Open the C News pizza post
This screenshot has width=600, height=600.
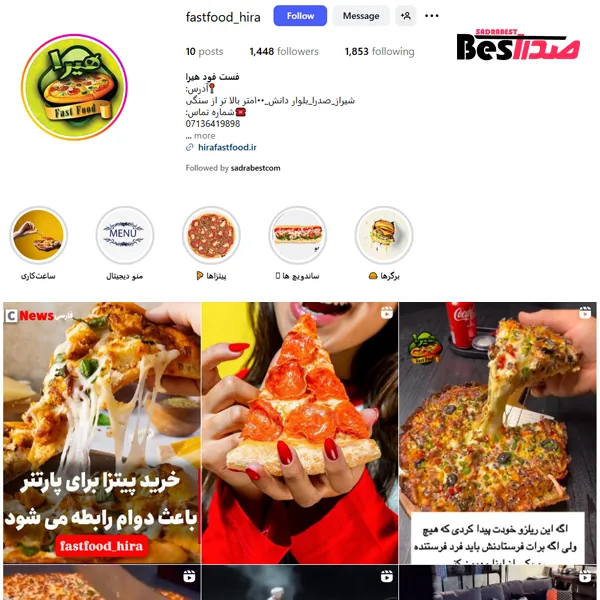pos(101,432)
